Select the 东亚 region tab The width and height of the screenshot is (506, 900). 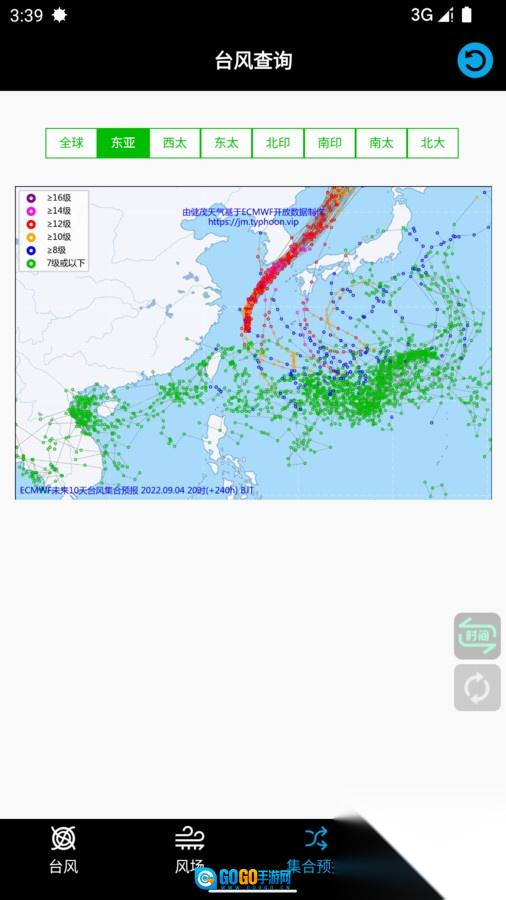tap(123, 143)
